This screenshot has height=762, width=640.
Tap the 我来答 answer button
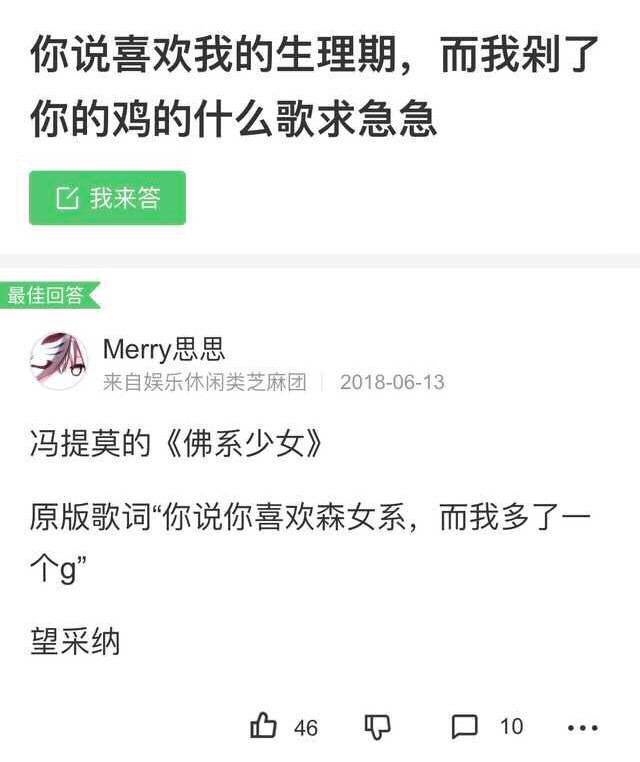pyautogui.click(x=107, y=198)
